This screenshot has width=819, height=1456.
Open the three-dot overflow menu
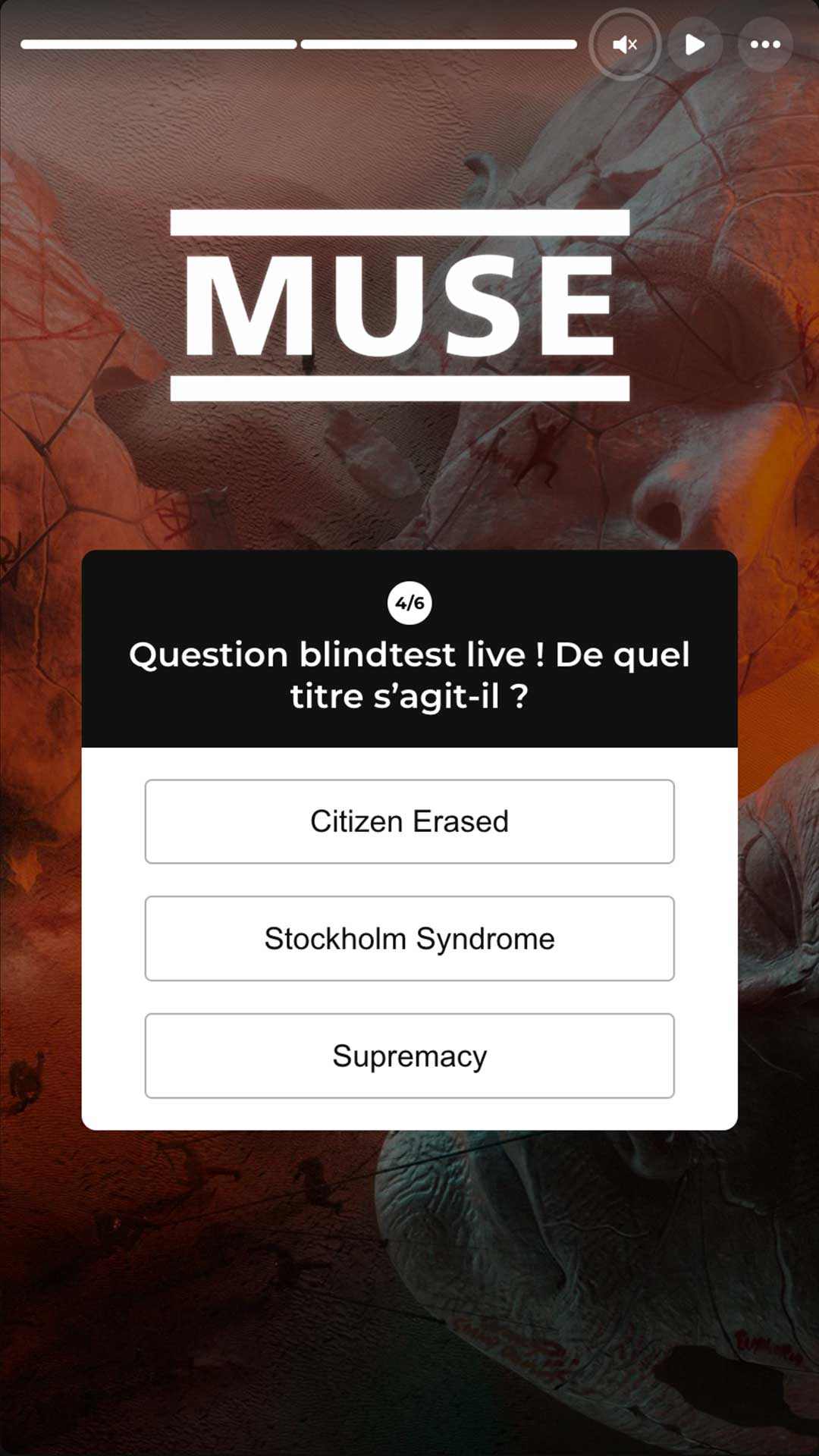765,45
